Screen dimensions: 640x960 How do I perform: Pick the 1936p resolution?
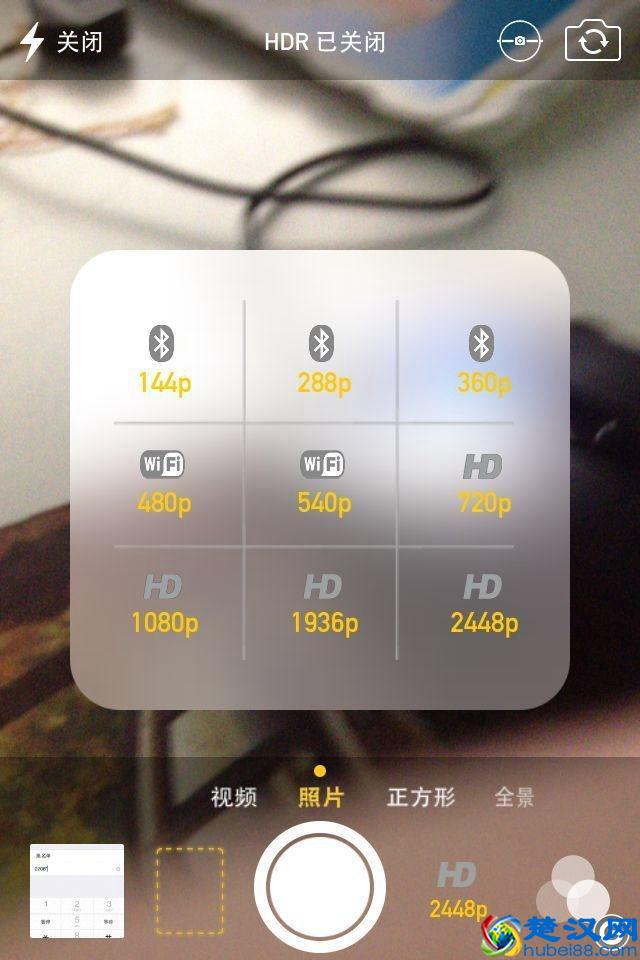pyautogui.click(x=323, y=603)
